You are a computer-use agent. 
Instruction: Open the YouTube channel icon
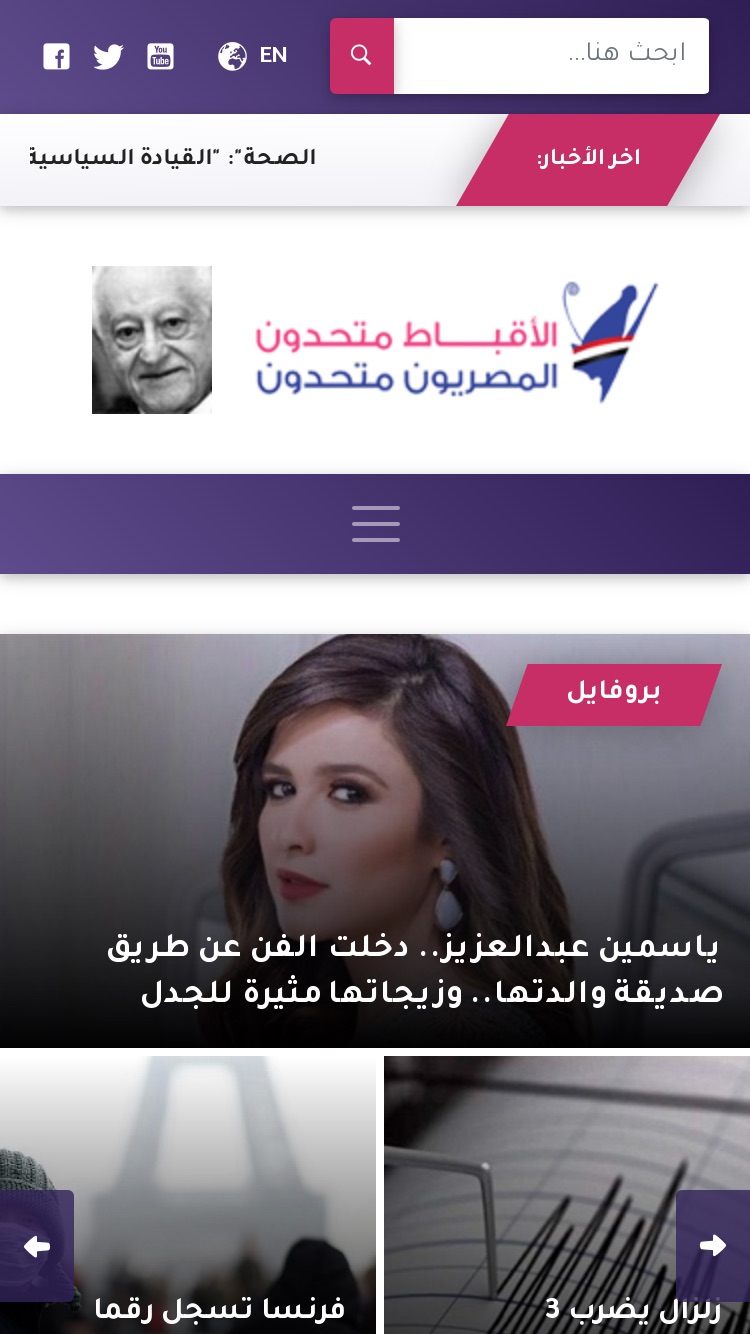[x=160, y=57]
